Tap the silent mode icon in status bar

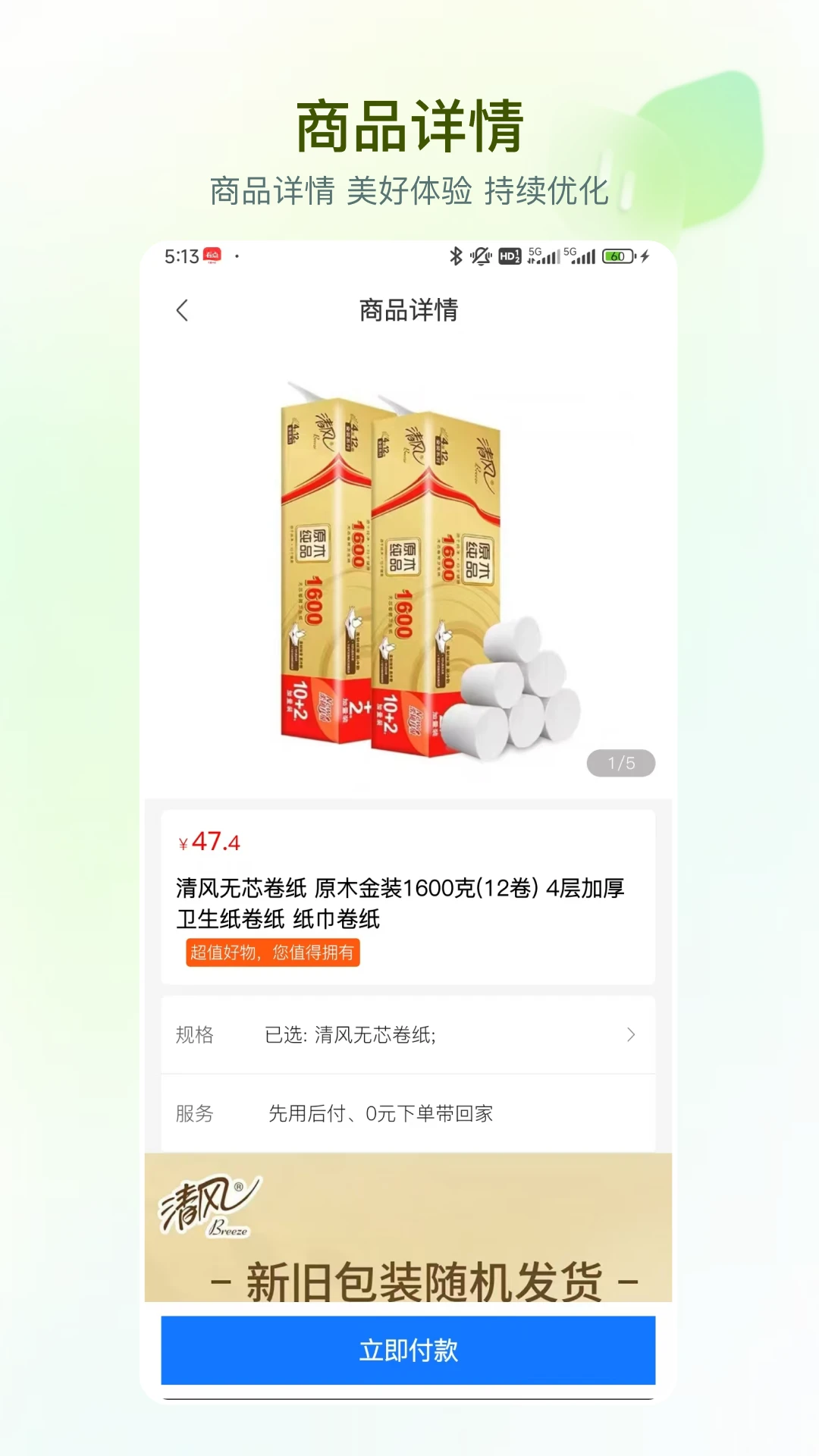click(481, 258)
